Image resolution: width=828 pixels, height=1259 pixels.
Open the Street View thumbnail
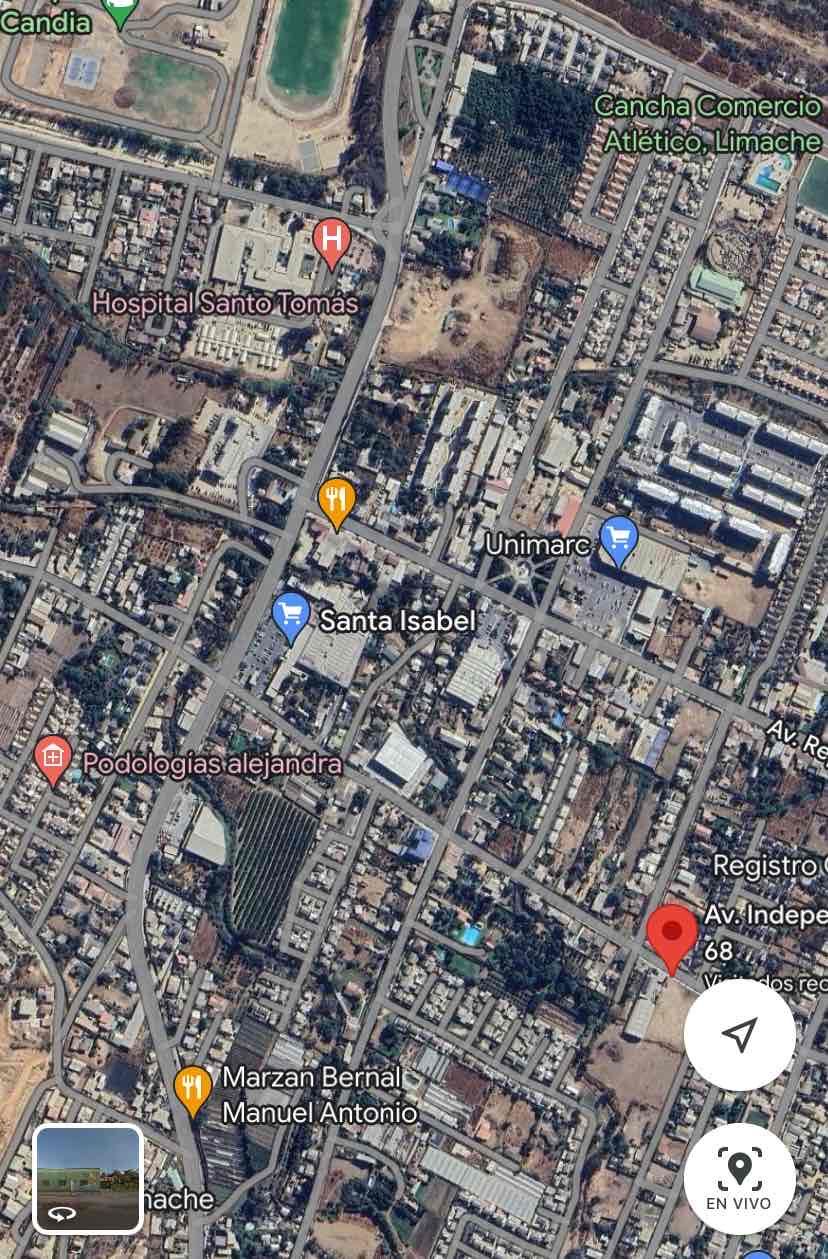(88, 1178)
